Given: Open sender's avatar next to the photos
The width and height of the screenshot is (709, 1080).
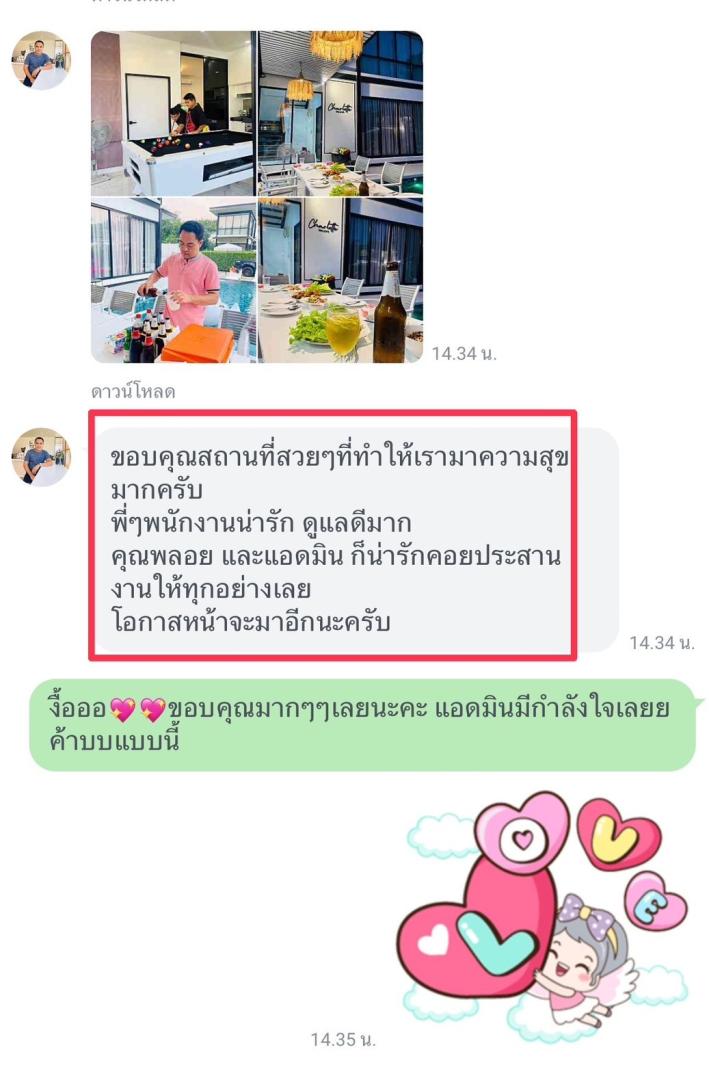Looking at the screenshot, I should (41, 60).
